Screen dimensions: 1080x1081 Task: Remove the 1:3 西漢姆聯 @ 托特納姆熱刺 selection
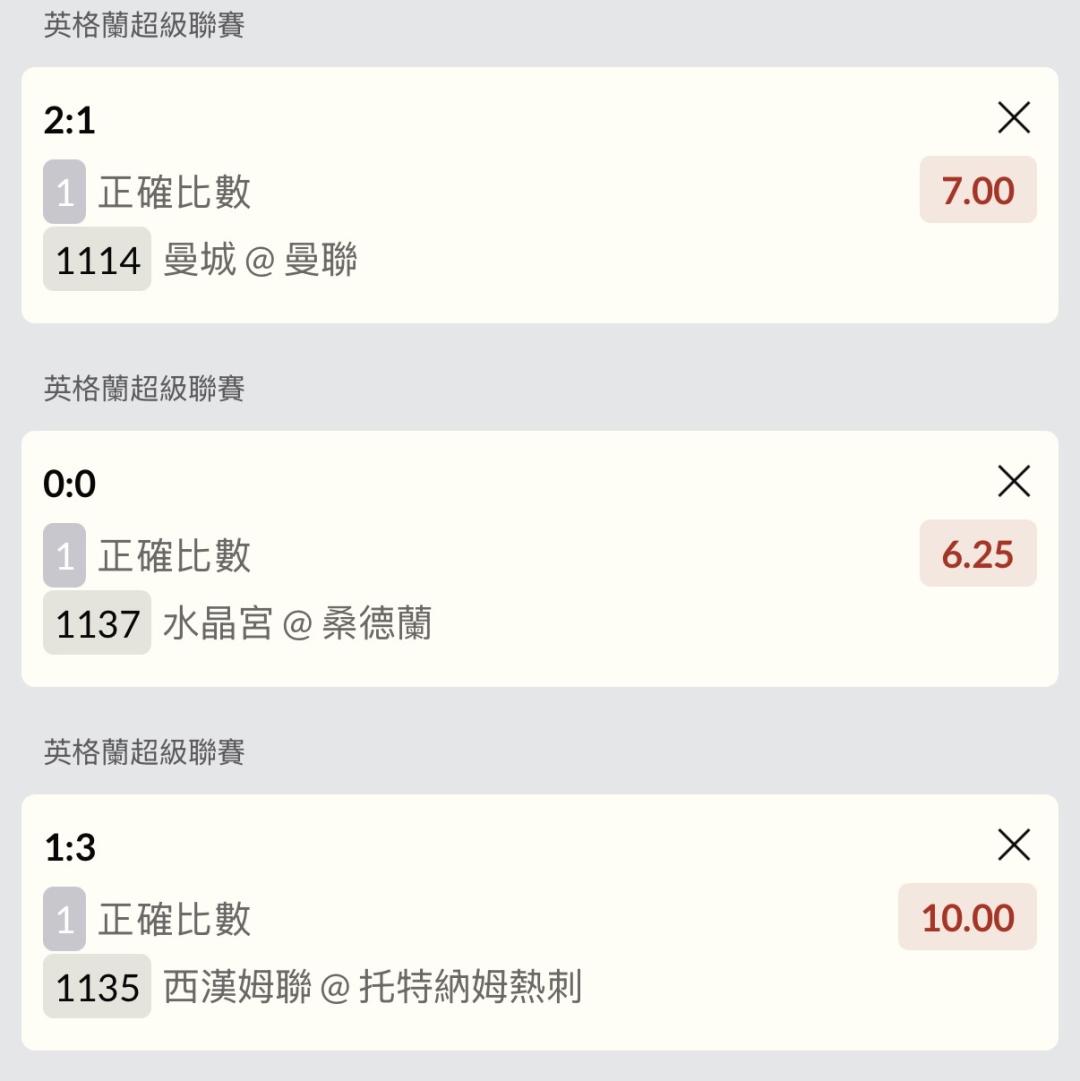[1014, 846]
